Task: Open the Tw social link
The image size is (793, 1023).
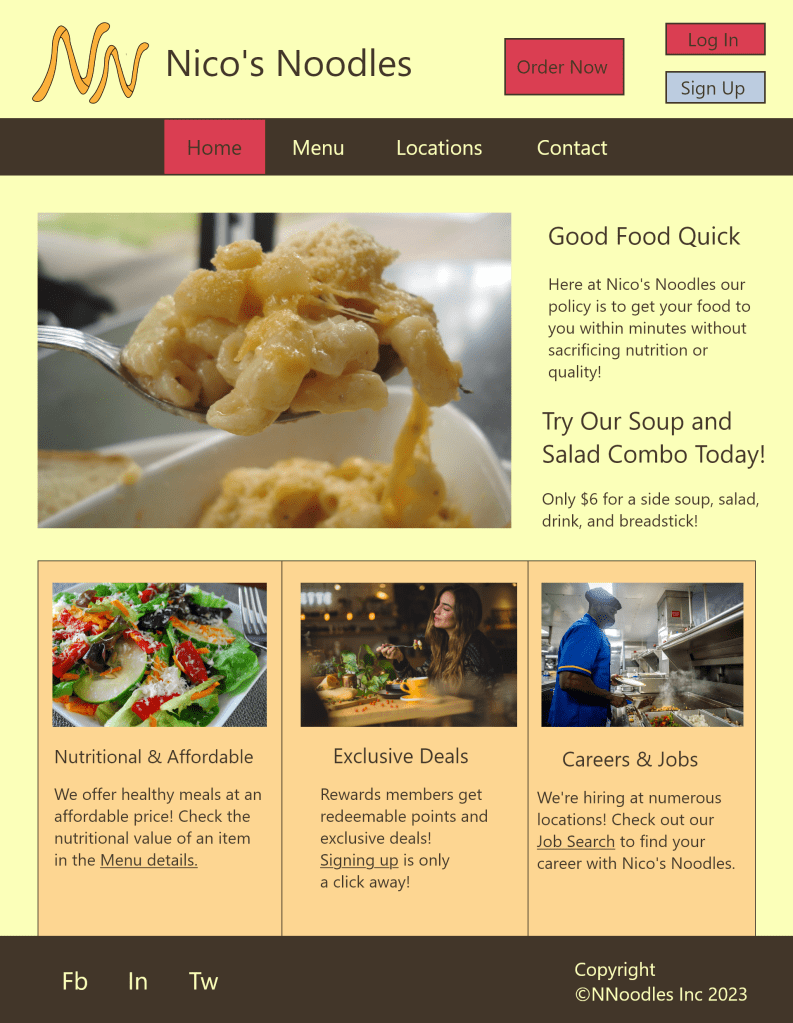Action: (203, 981)
